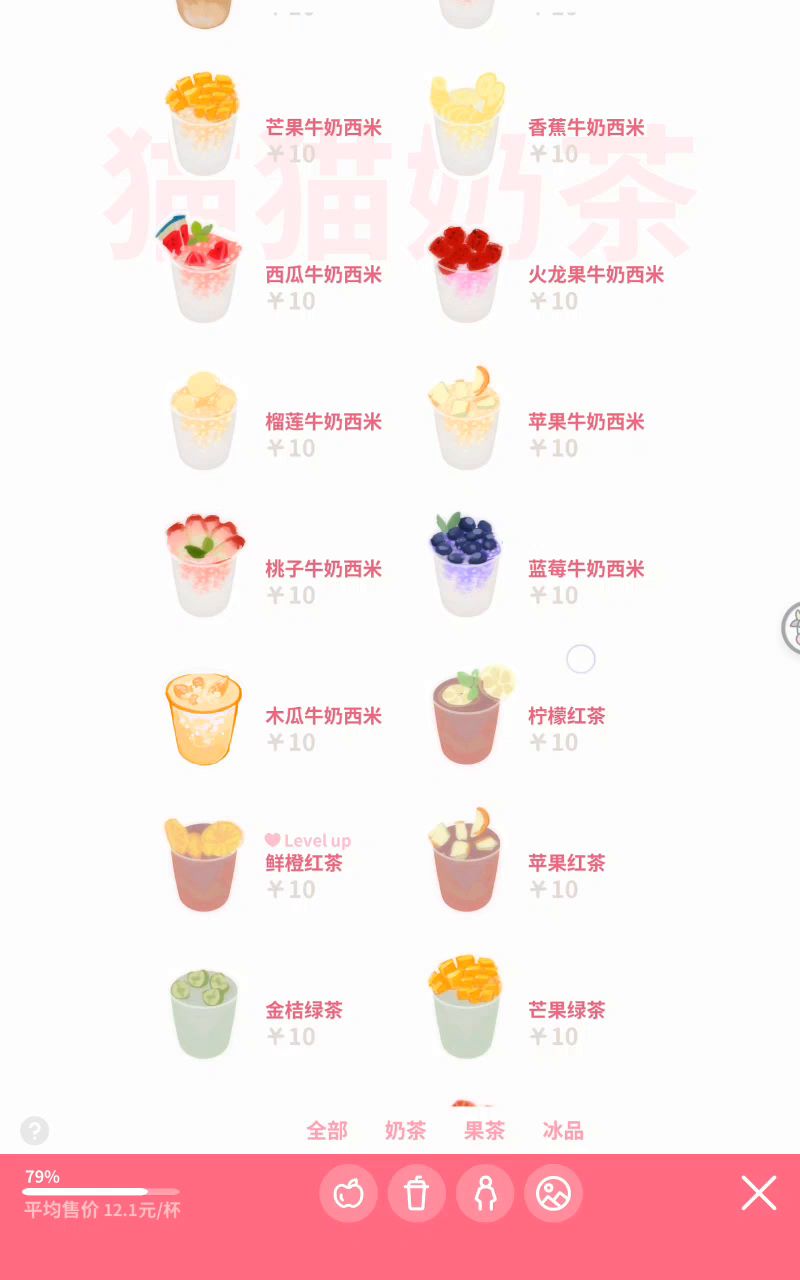Switch to the 奶茶 category

[x=405, y=1130]
